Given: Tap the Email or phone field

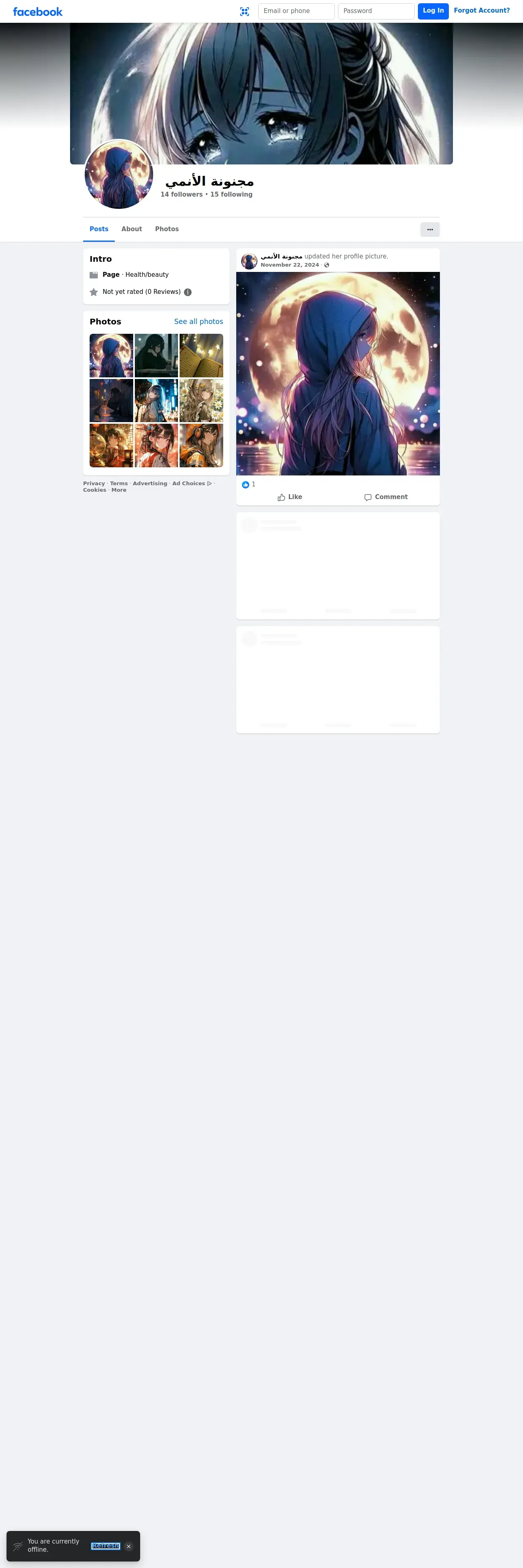Looking at the screenshot, I should coord(296,11).
